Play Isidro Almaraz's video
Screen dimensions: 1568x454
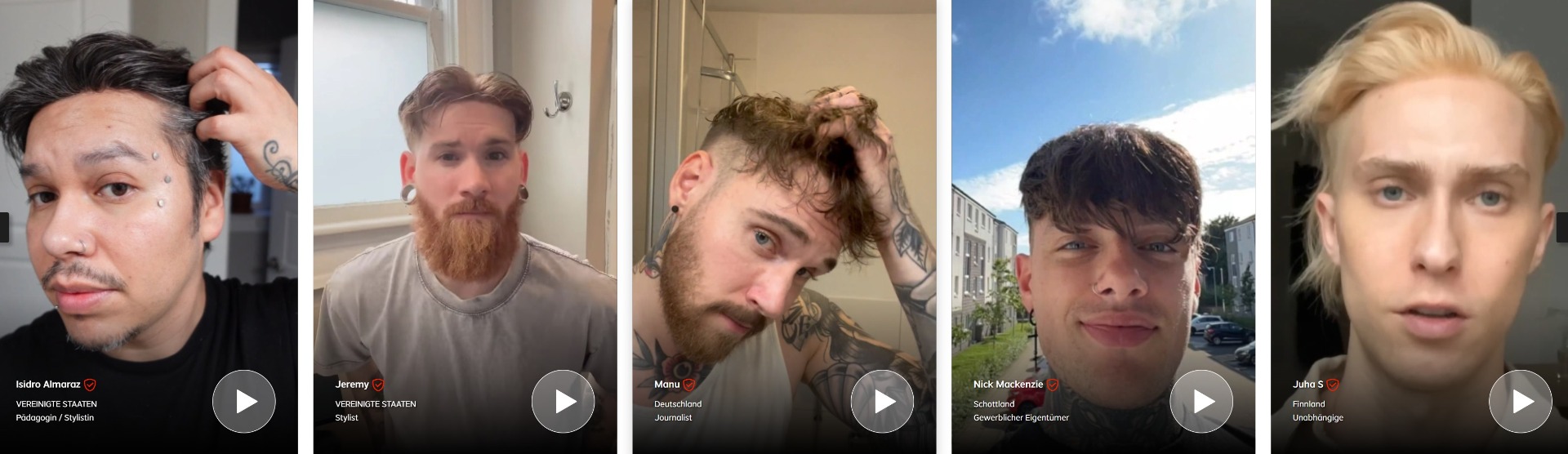tap(244, 401)
